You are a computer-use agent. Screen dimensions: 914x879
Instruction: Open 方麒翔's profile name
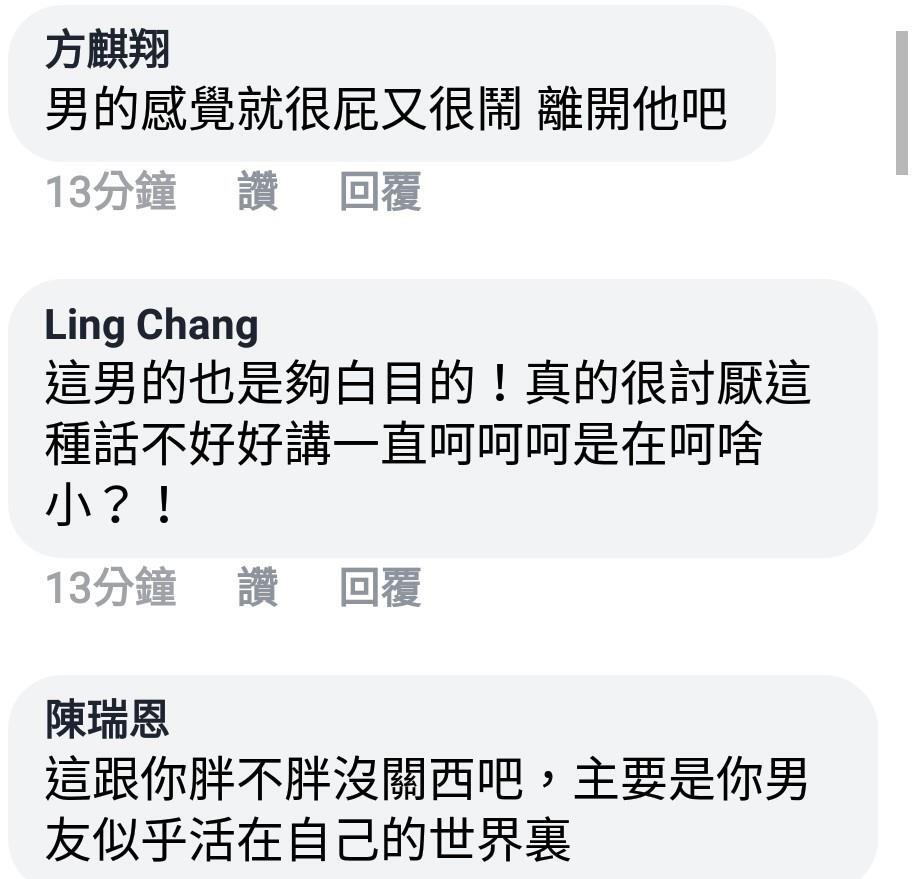107,50
